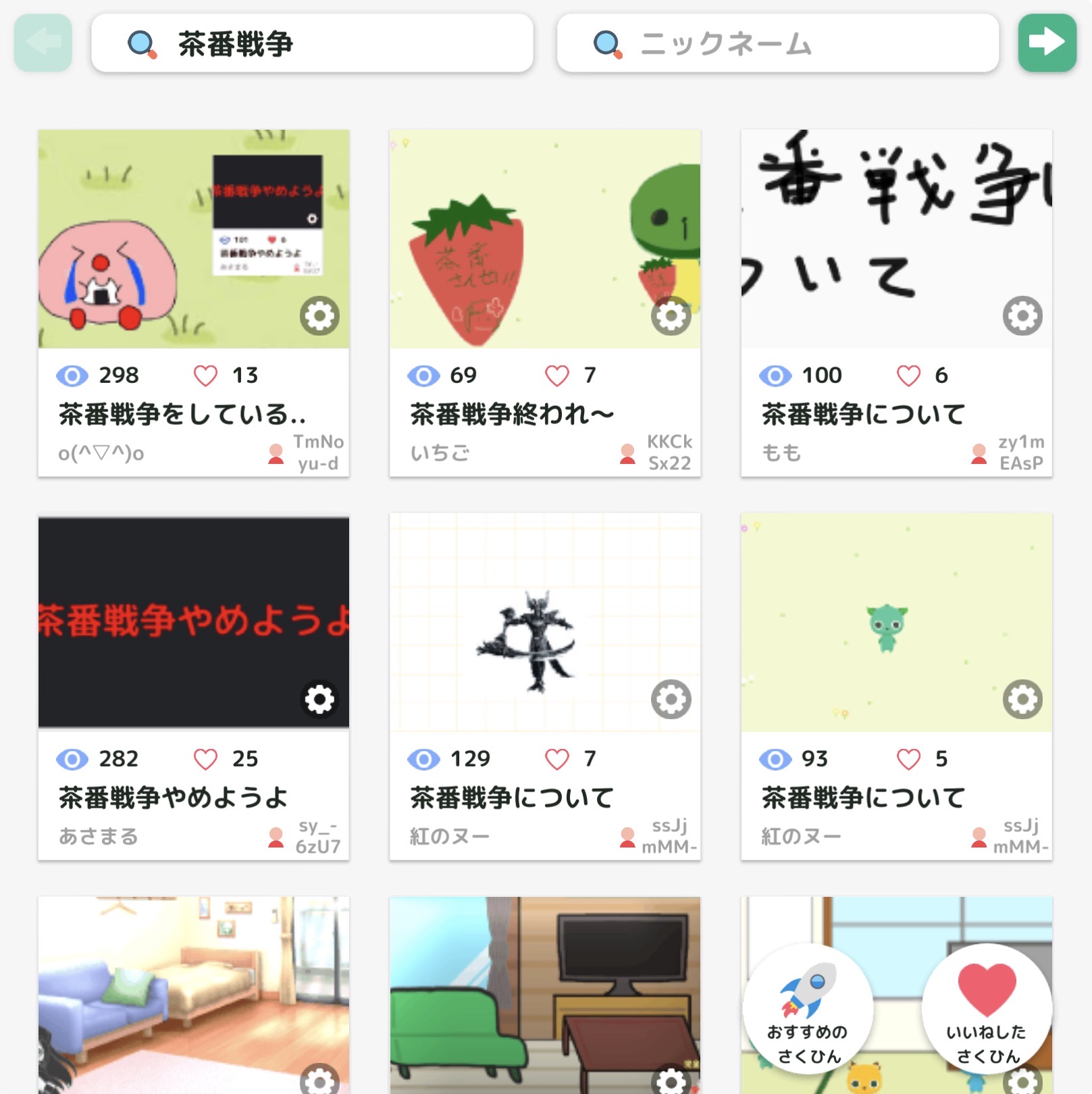Tap the gear icon on もも's work
The image size is (1092, 1094).
[1022, 315]
